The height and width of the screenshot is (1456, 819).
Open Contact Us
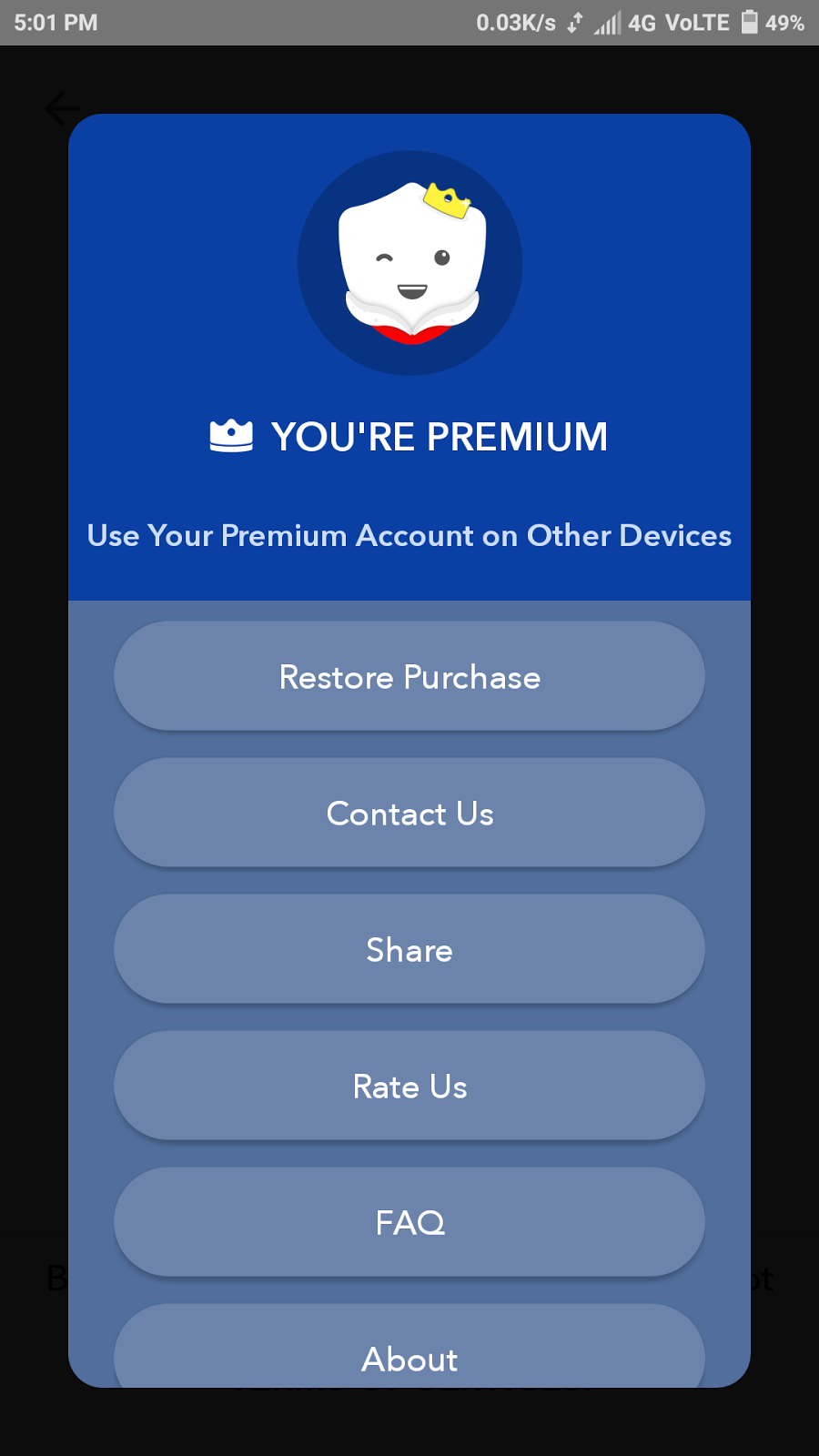[x=409, y=813]
